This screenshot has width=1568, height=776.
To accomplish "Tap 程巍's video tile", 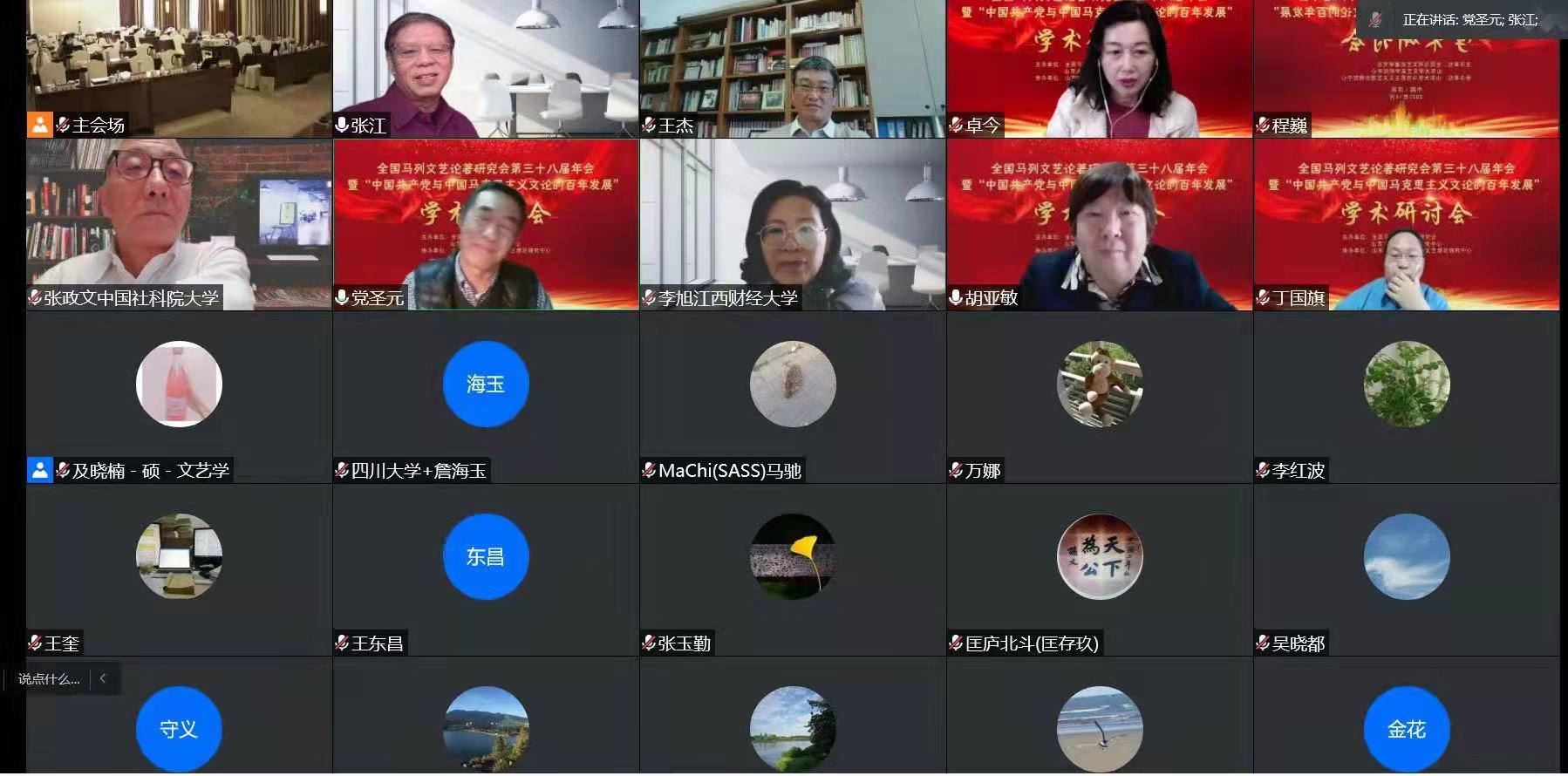I will (1407, 68).
